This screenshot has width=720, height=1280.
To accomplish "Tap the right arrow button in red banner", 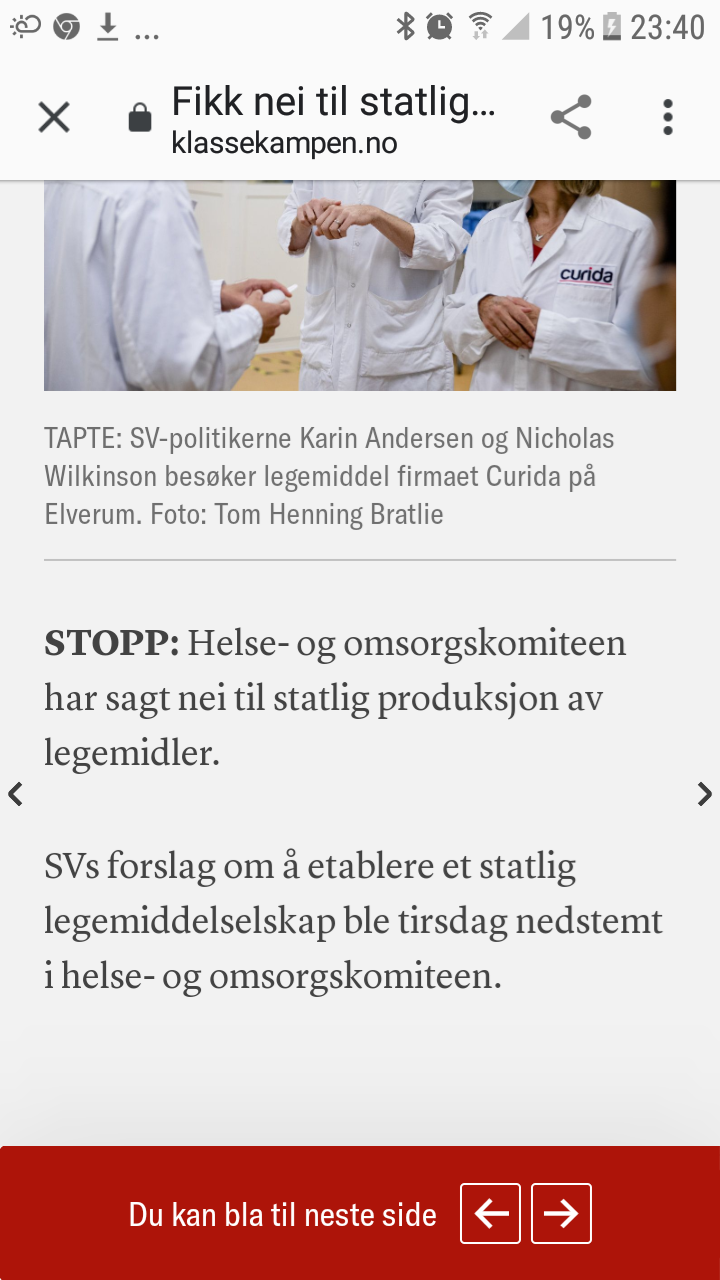I will (561, 1214).
